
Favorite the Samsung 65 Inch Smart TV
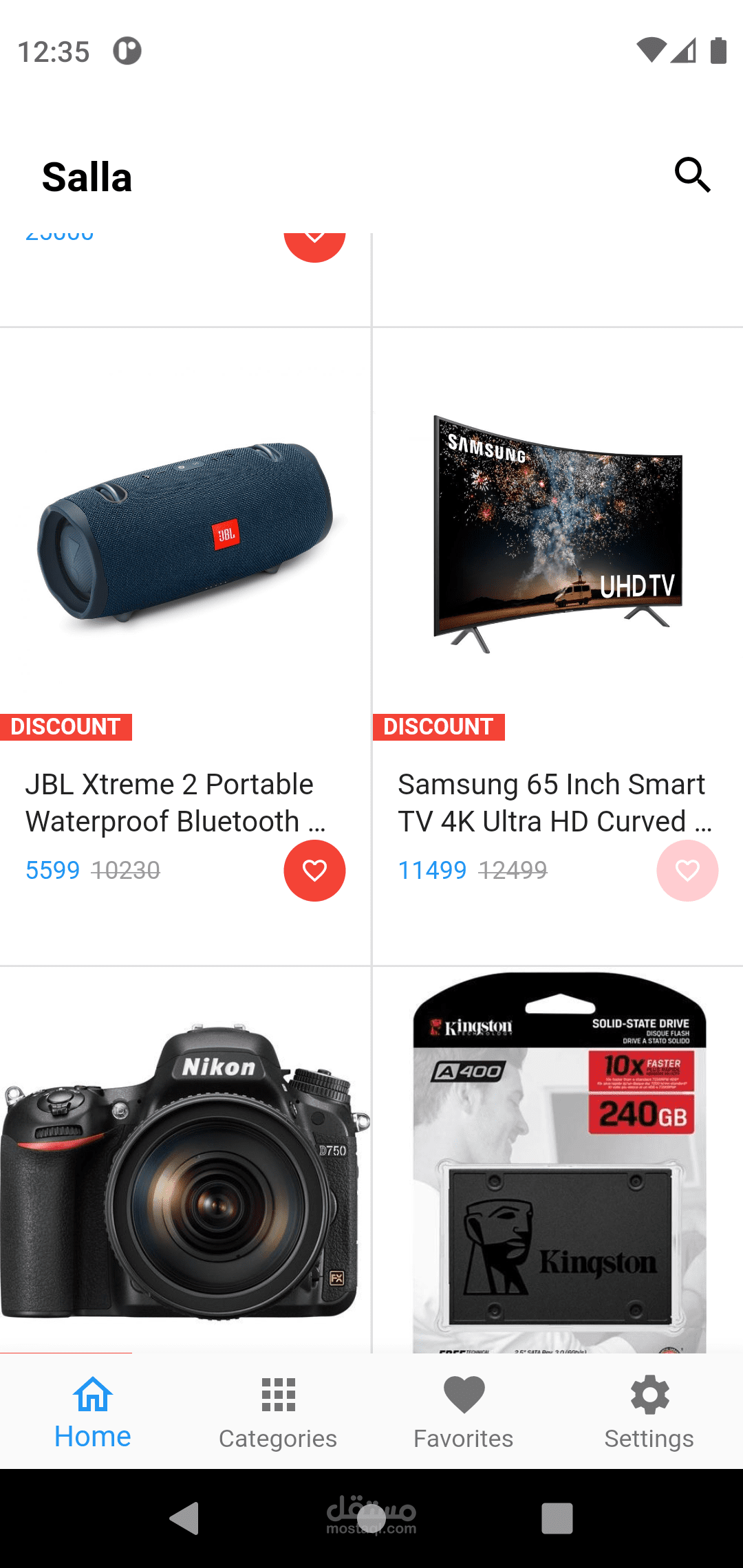687,871
